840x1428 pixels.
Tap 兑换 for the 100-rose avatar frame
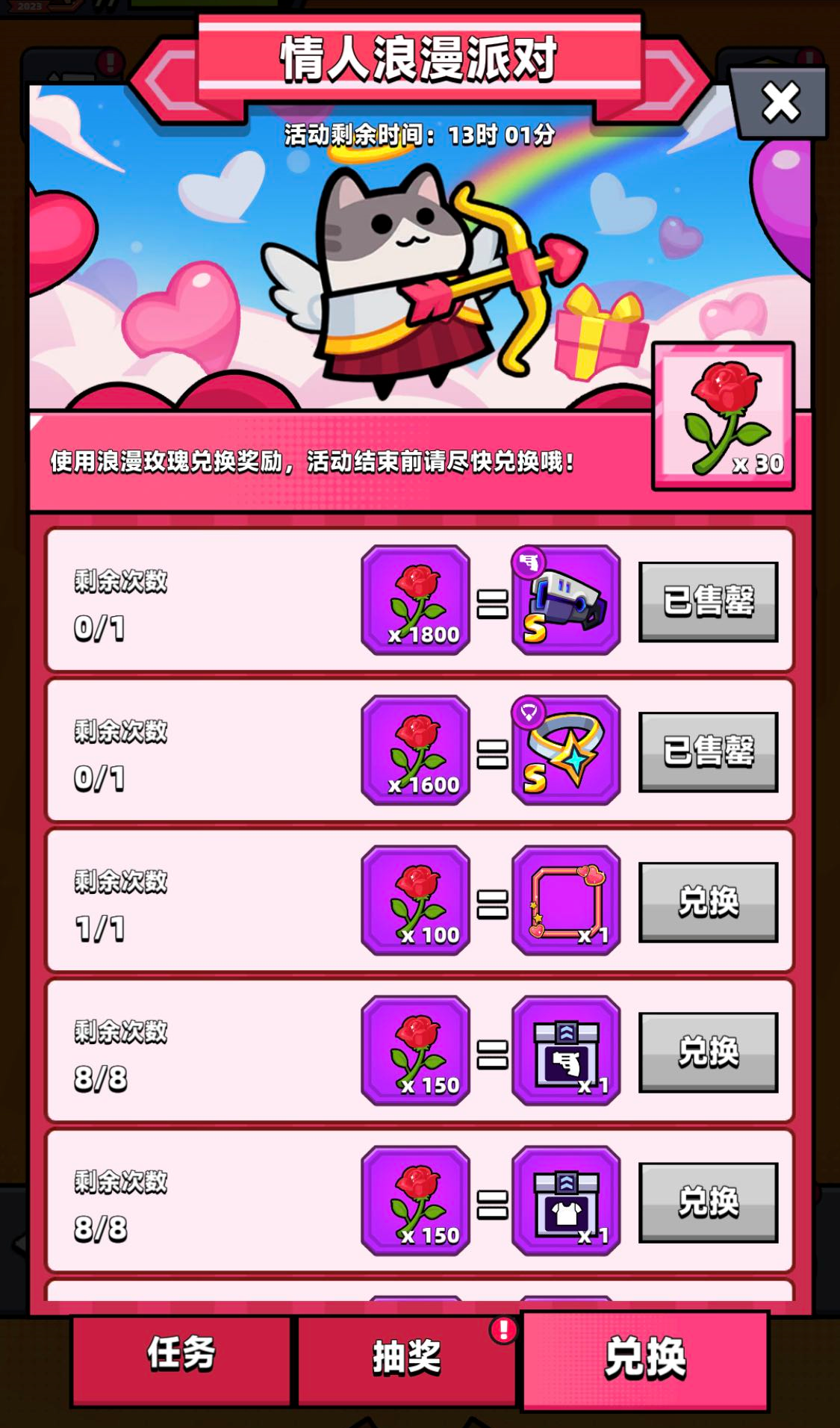click(708, 901)
